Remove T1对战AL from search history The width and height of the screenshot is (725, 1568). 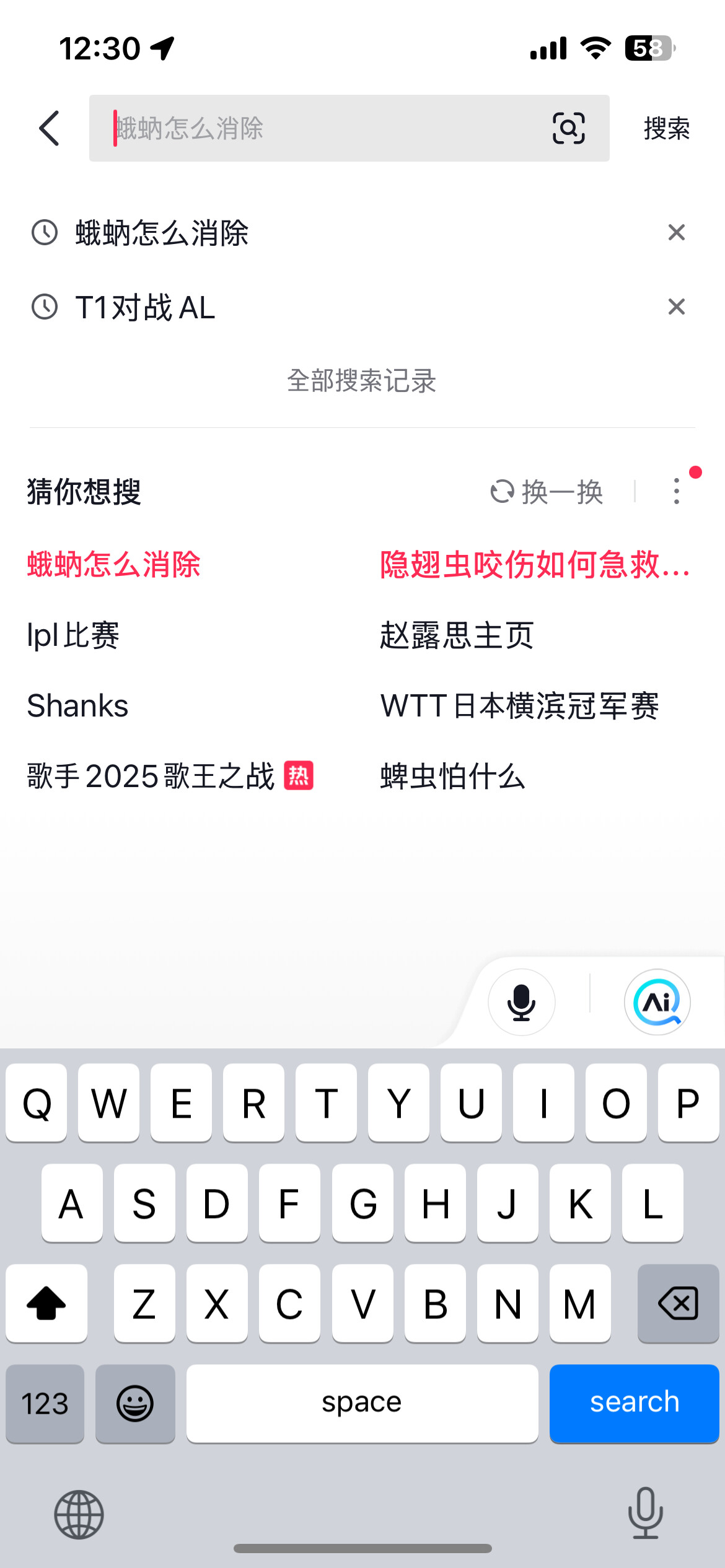pyautogui.click(x=676, y=307)
